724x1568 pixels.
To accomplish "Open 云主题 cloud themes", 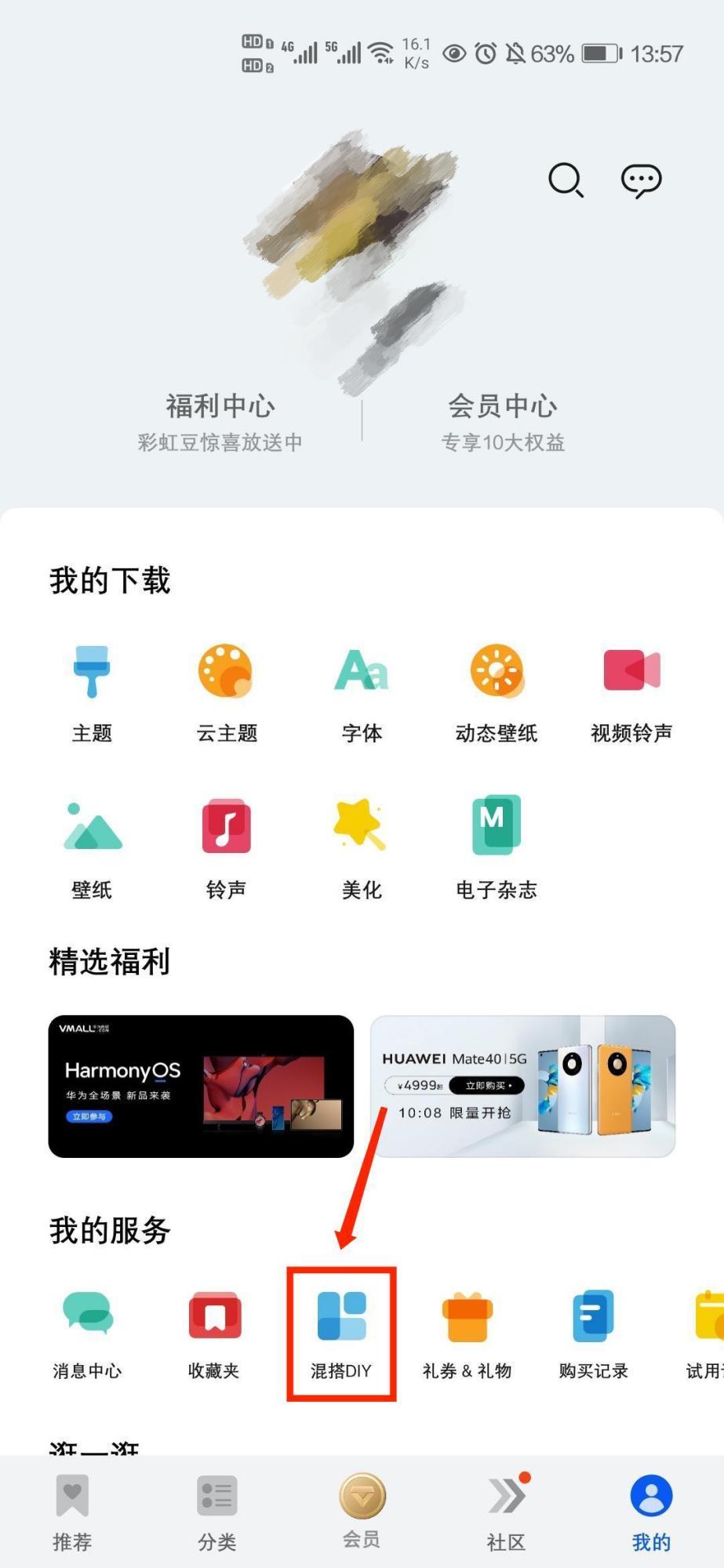I will [226, 691].
